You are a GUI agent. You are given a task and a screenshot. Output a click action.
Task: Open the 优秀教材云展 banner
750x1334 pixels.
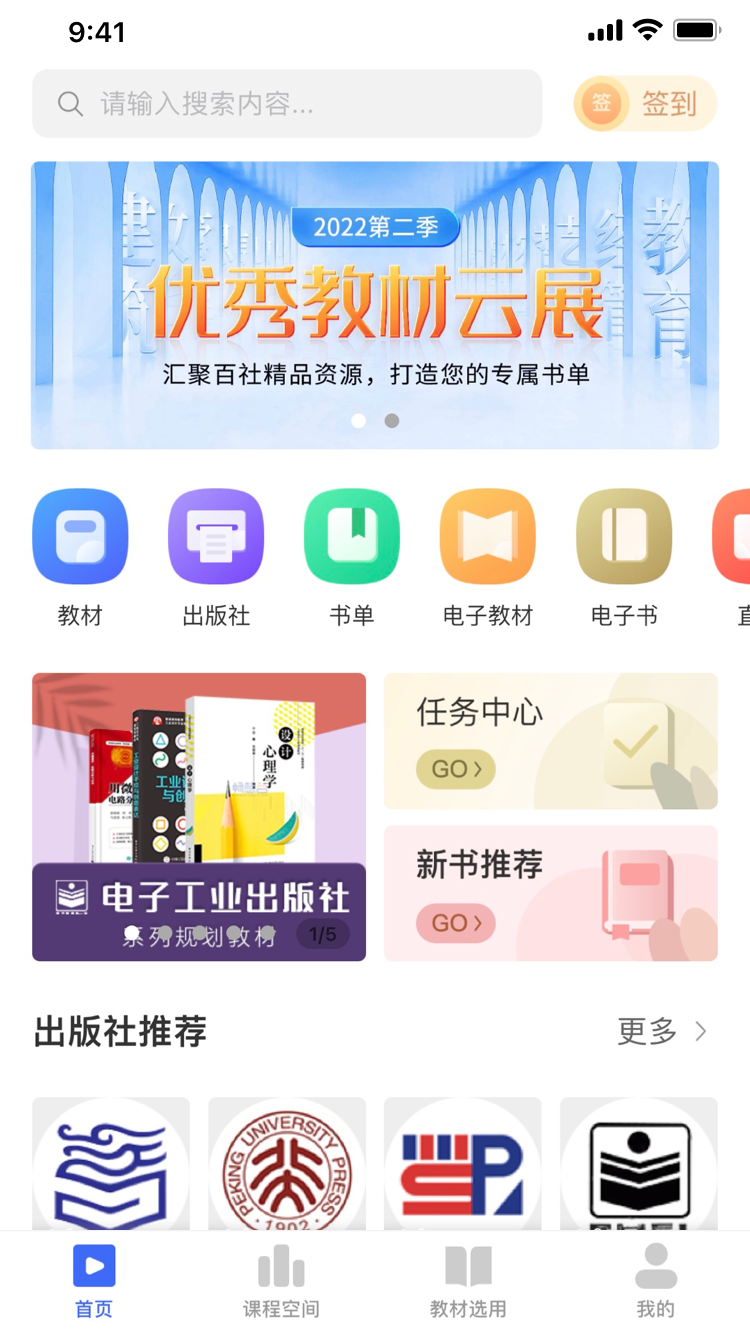[x=375, y=305]
